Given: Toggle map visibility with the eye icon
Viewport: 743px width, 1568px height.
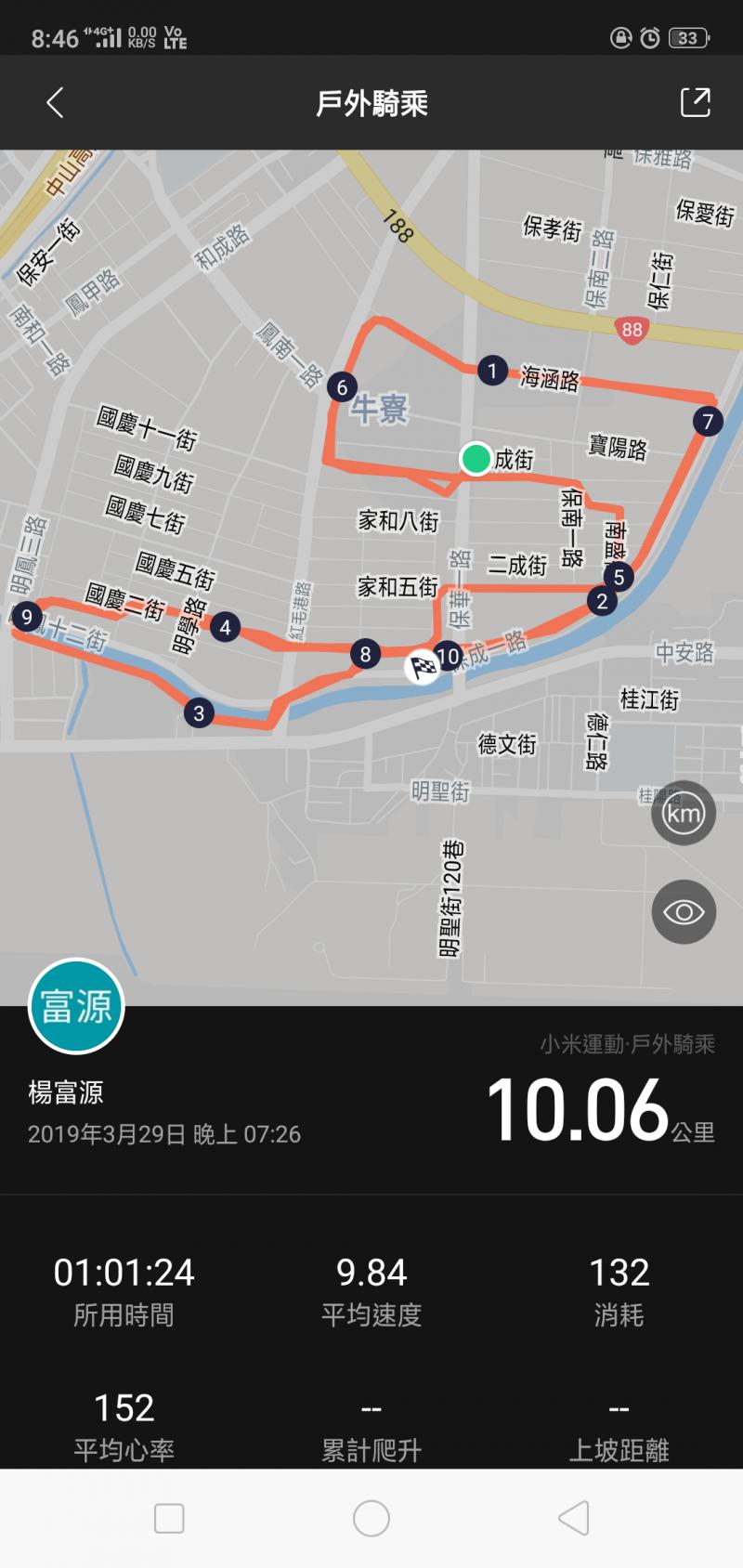Looking at the screenshot, I should tap(684, 912).
